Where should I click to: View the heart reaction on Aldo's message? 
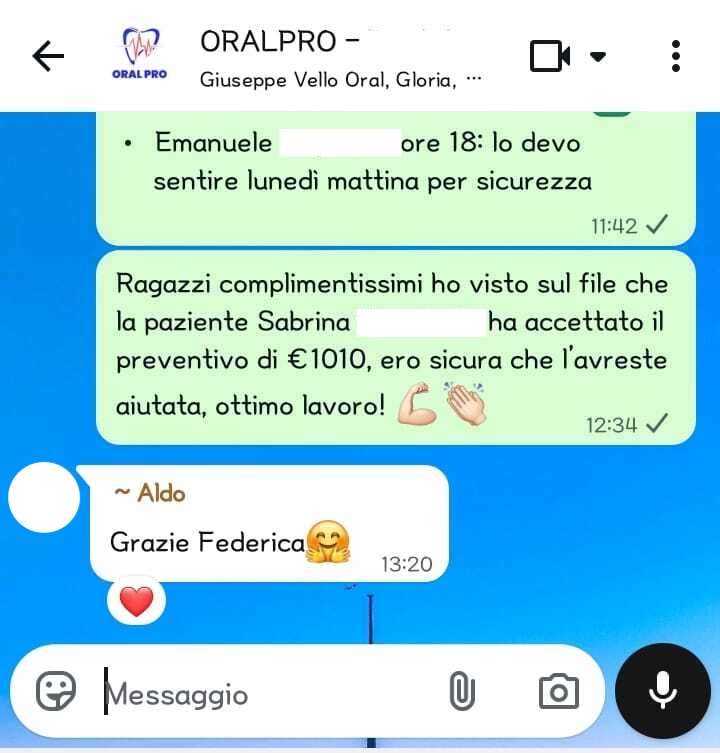coord(136,602)
